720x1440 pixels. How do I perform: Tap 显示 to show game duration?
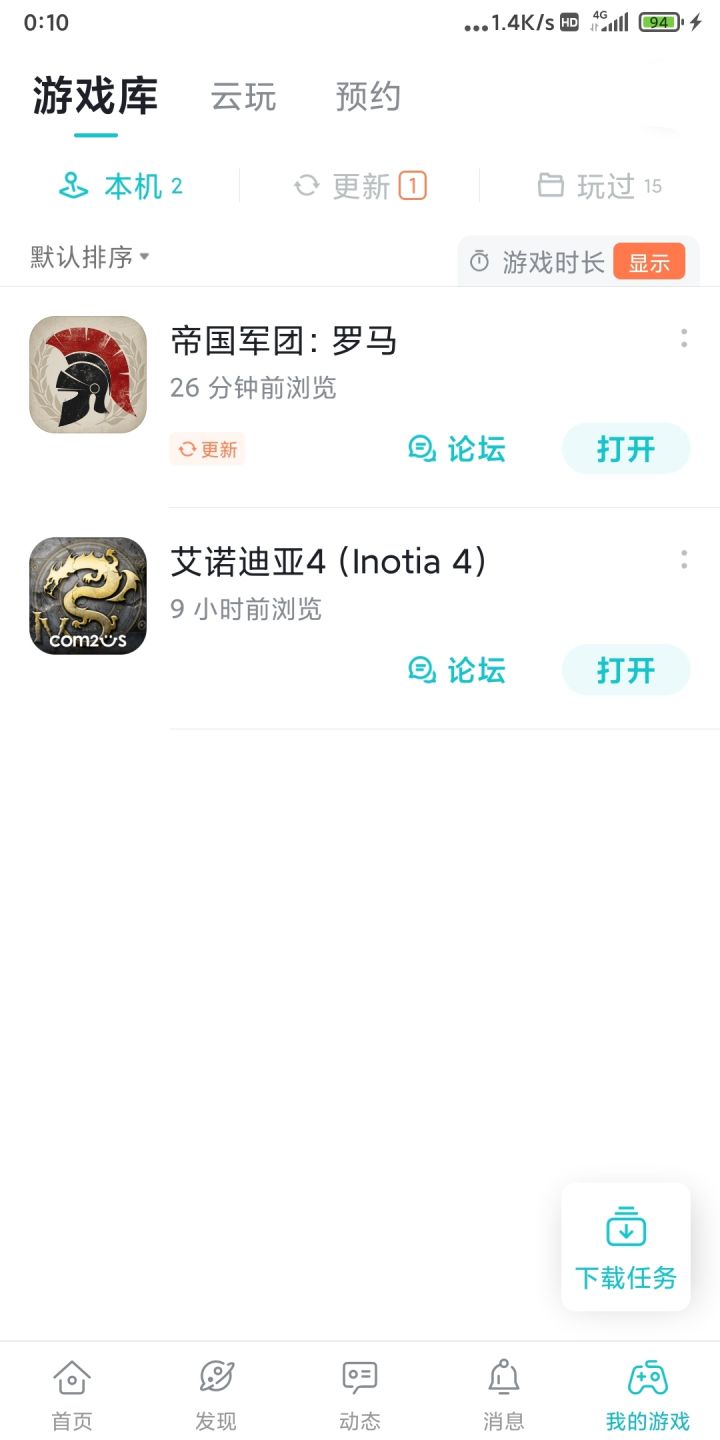click(649, 263)
